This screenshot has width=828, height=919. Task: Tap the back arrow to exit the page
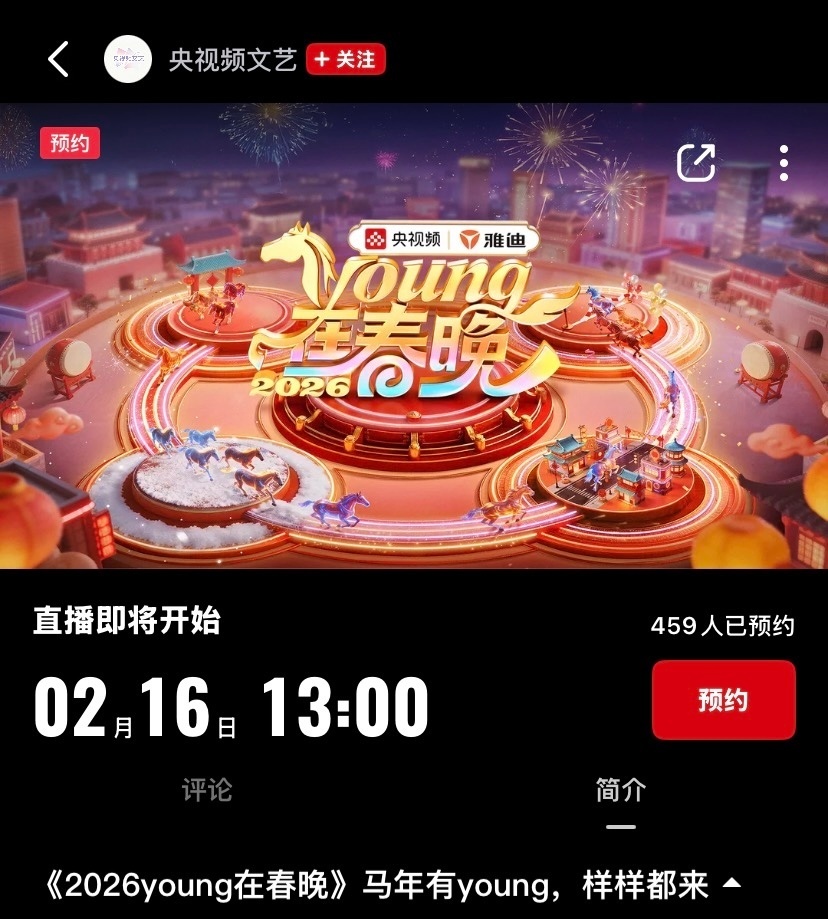57,60
